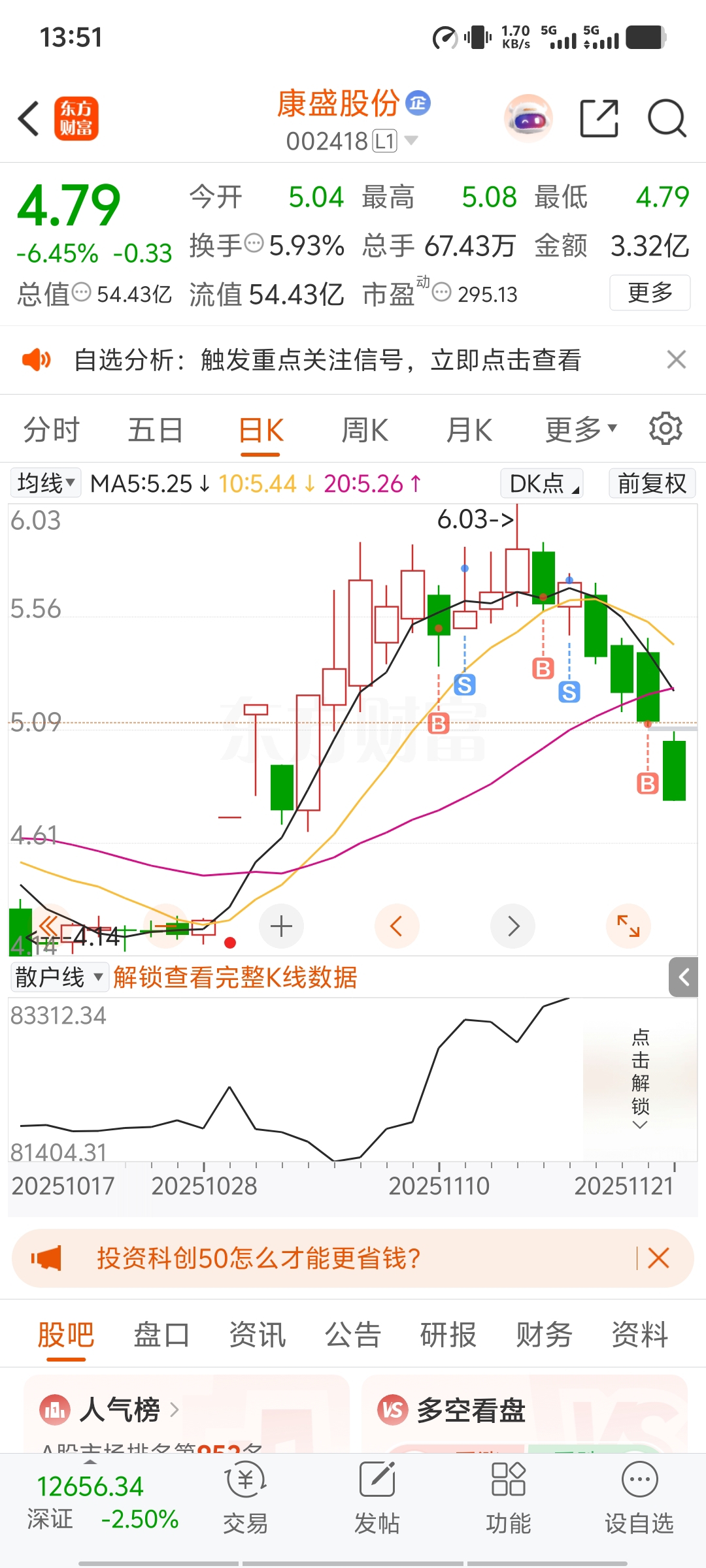
Task: Share this stock page
Action: tap(599, 119)
